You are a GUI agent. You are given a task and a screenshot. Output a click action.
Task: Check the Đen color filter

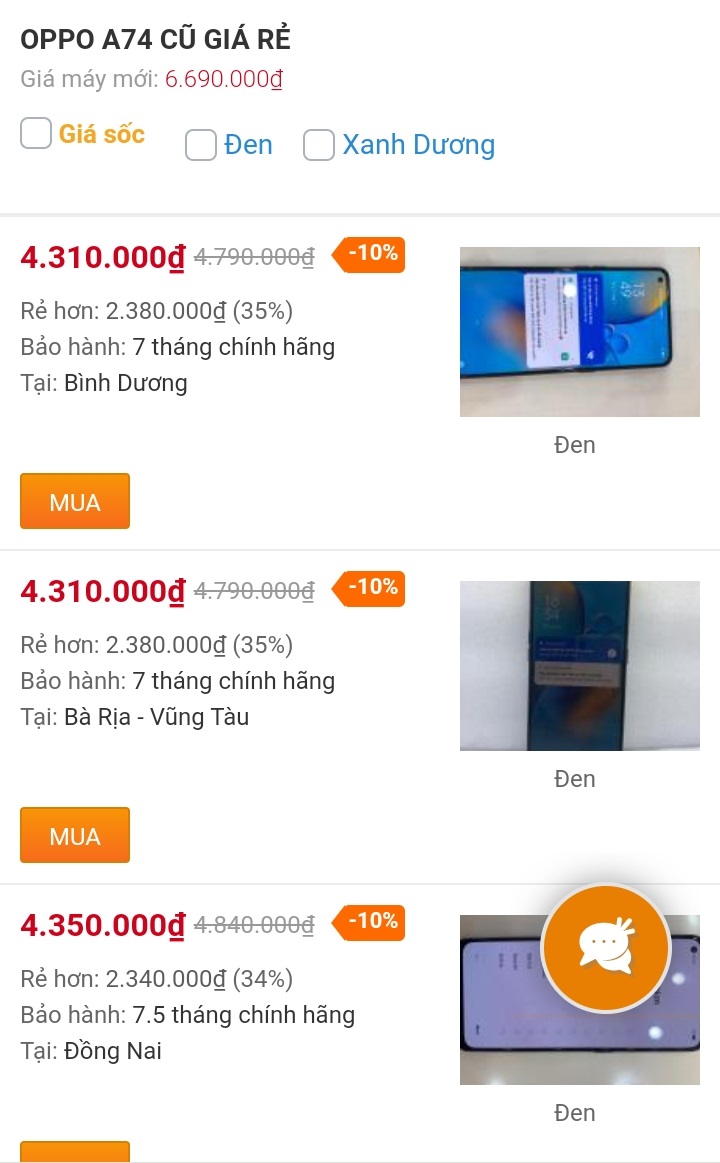[x=200, y=145]
